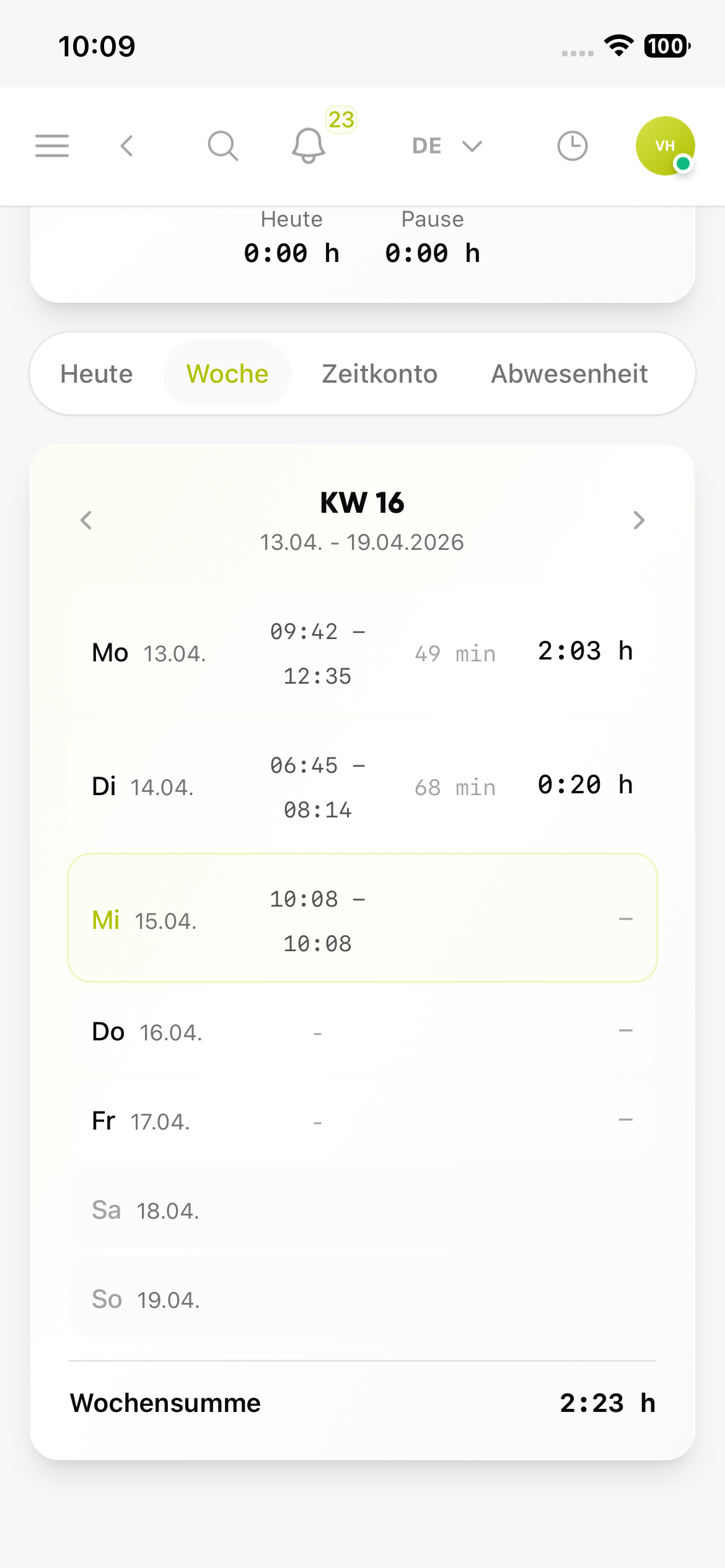Image resolution: width=725 pixels, height=1568 pixels.
Task: Tap the KW 16 week heading
Action: [x=362, y=503]
